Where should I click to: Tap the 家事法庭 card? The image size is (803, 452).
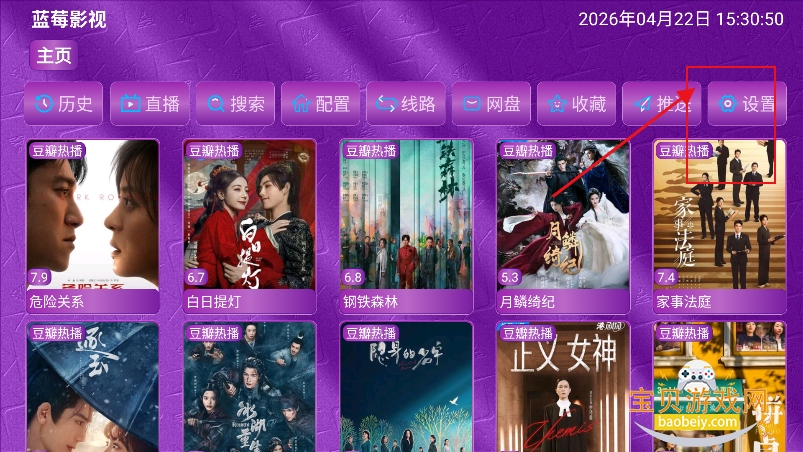pos(720,226)
